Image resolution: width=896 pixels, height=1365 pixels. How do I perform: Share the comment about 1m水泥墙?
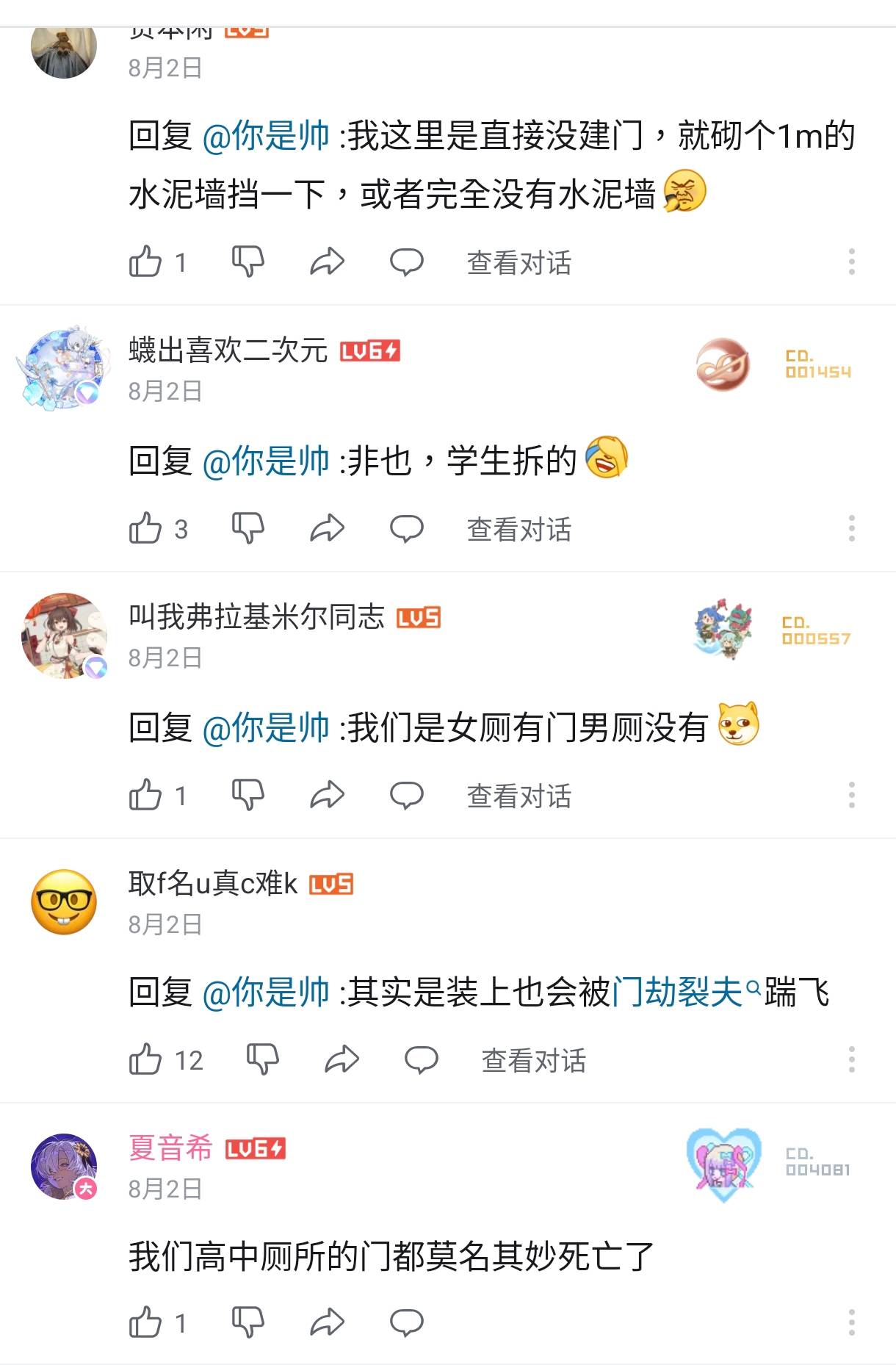(327, 262)
